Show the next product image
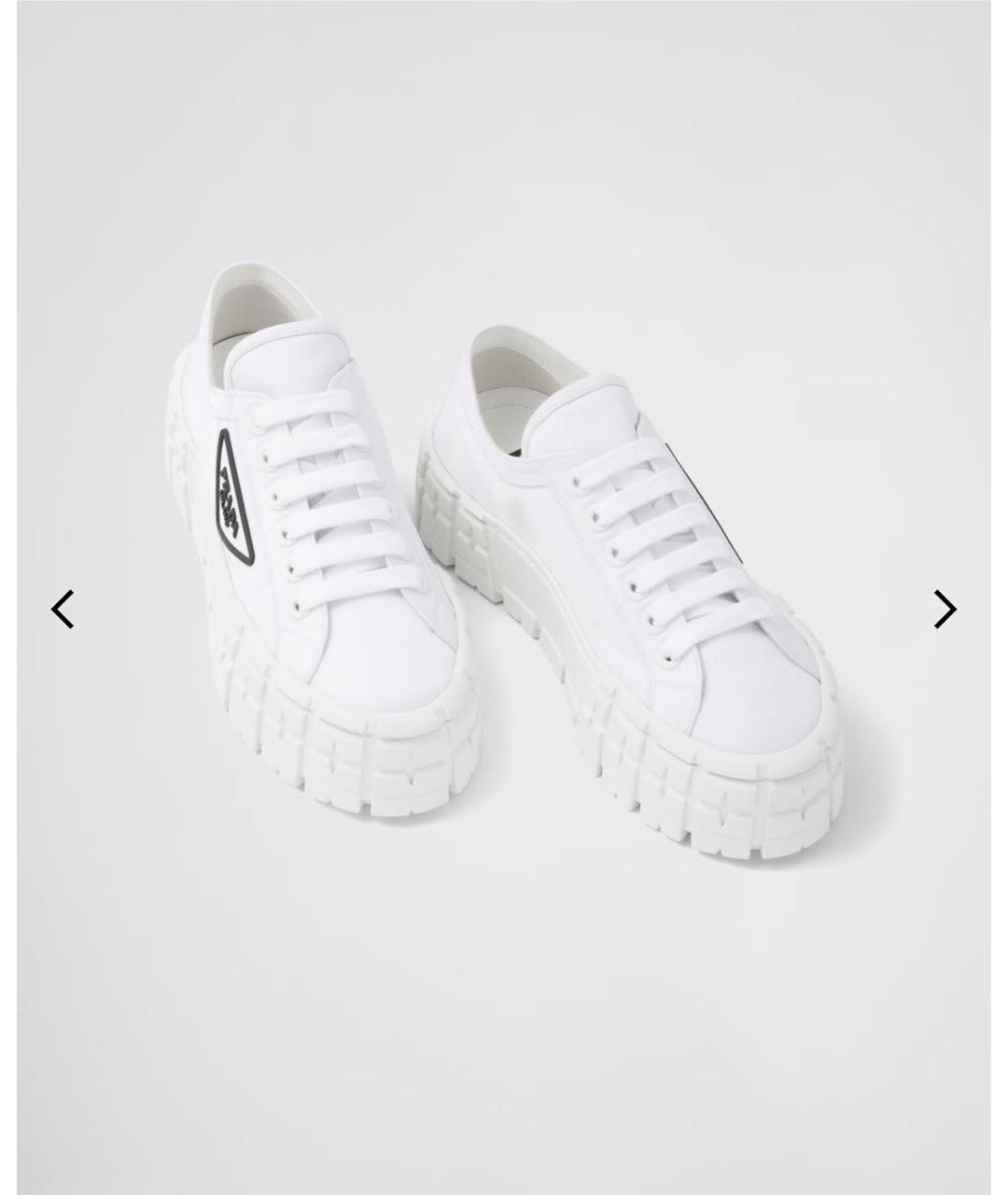 click(945, 610)
